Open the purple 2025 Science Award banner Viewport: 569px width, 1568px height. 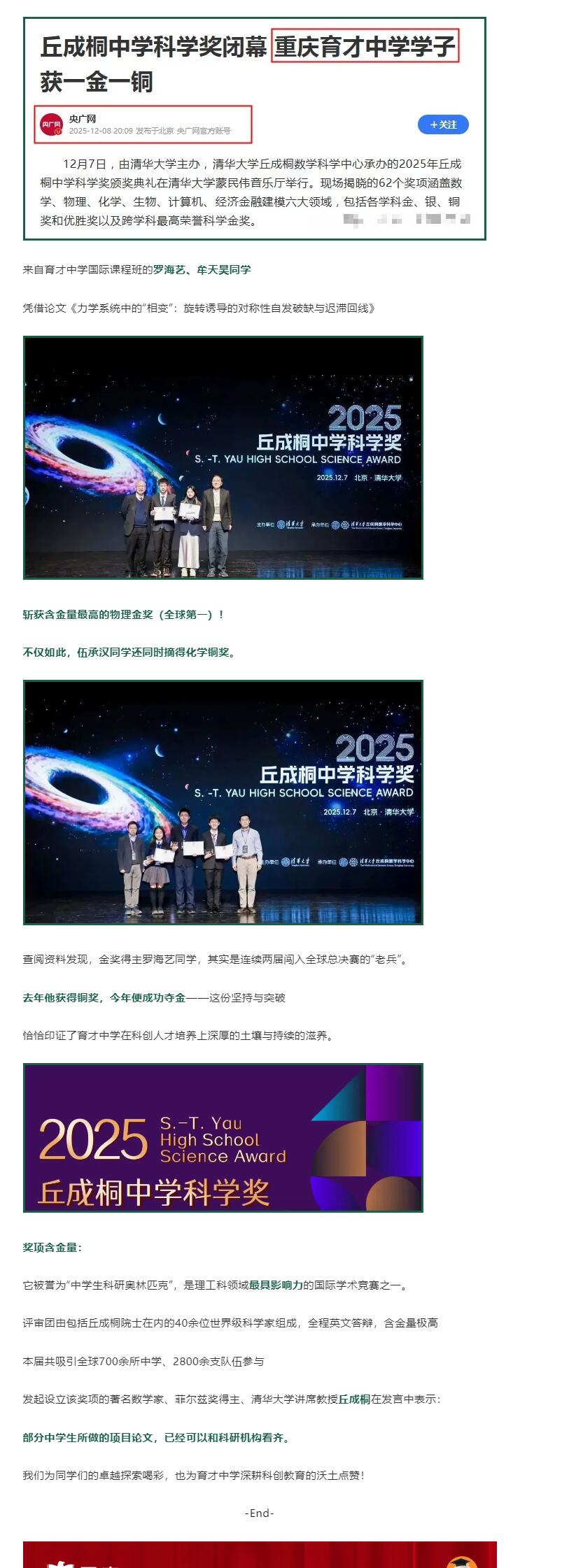pos(223,1137)
